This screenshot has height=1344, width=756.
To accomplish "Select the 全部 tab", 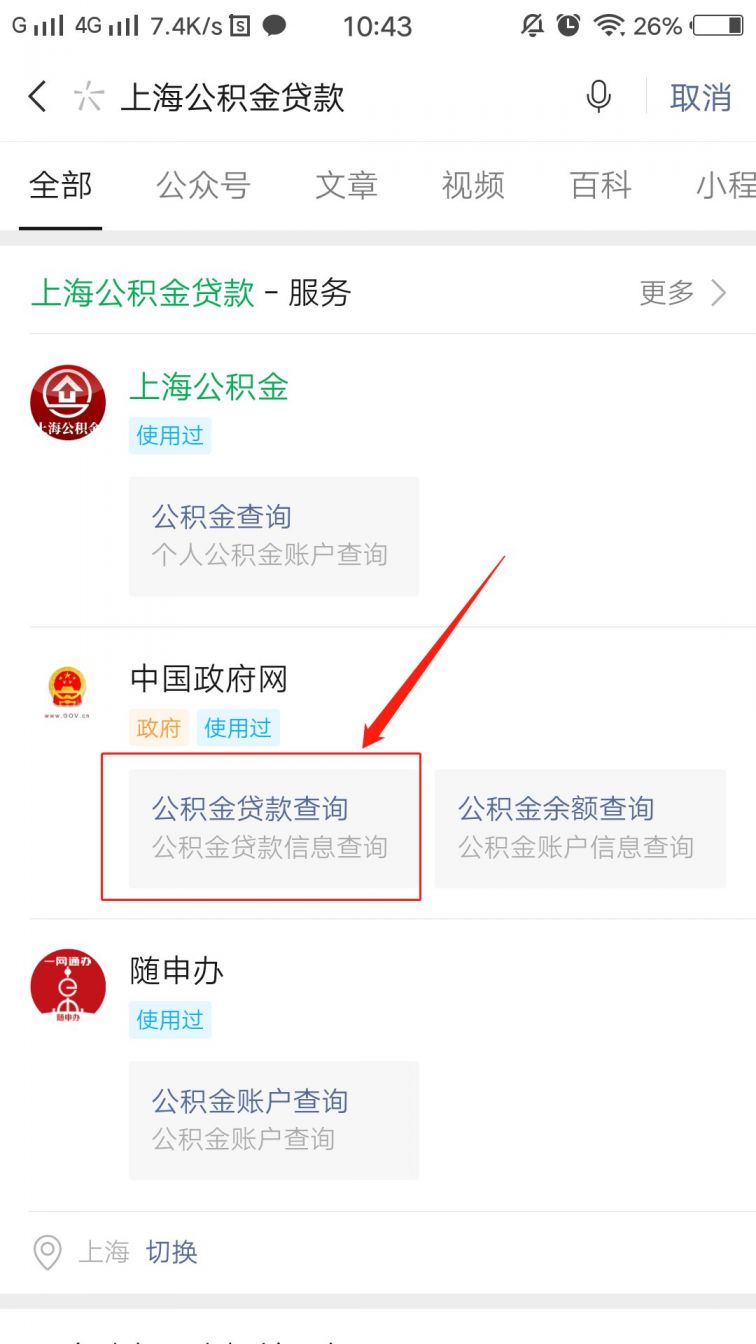I will 60,185.
